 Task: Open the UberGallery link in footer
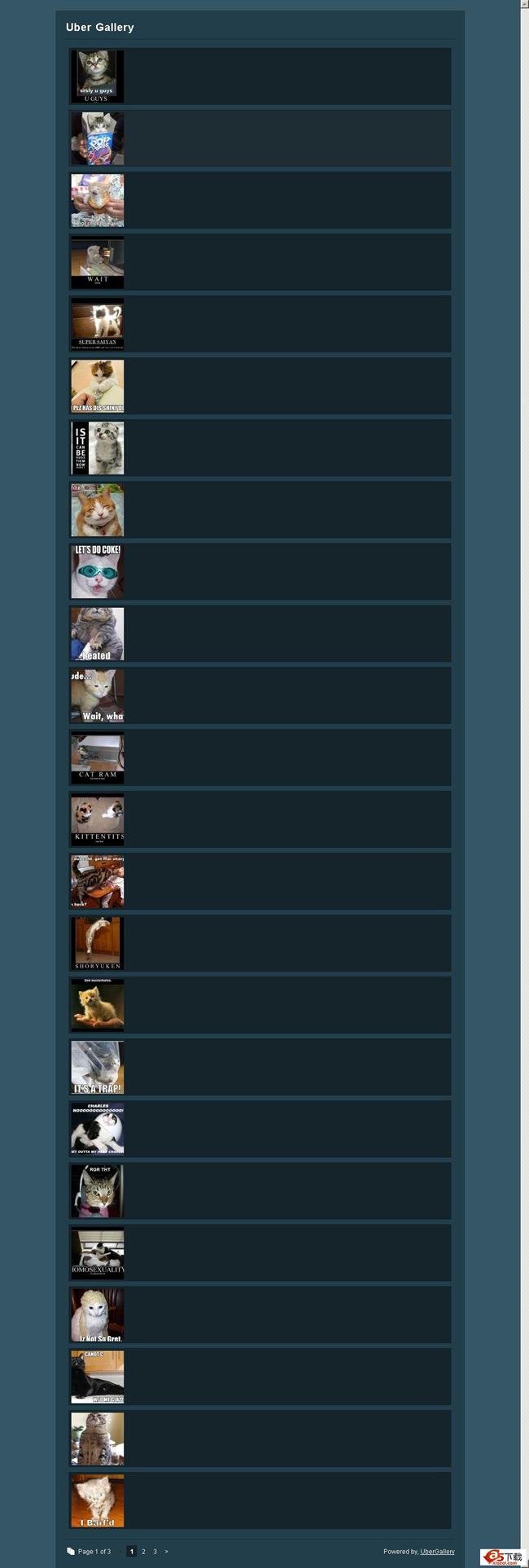(x=437, y=1551)
